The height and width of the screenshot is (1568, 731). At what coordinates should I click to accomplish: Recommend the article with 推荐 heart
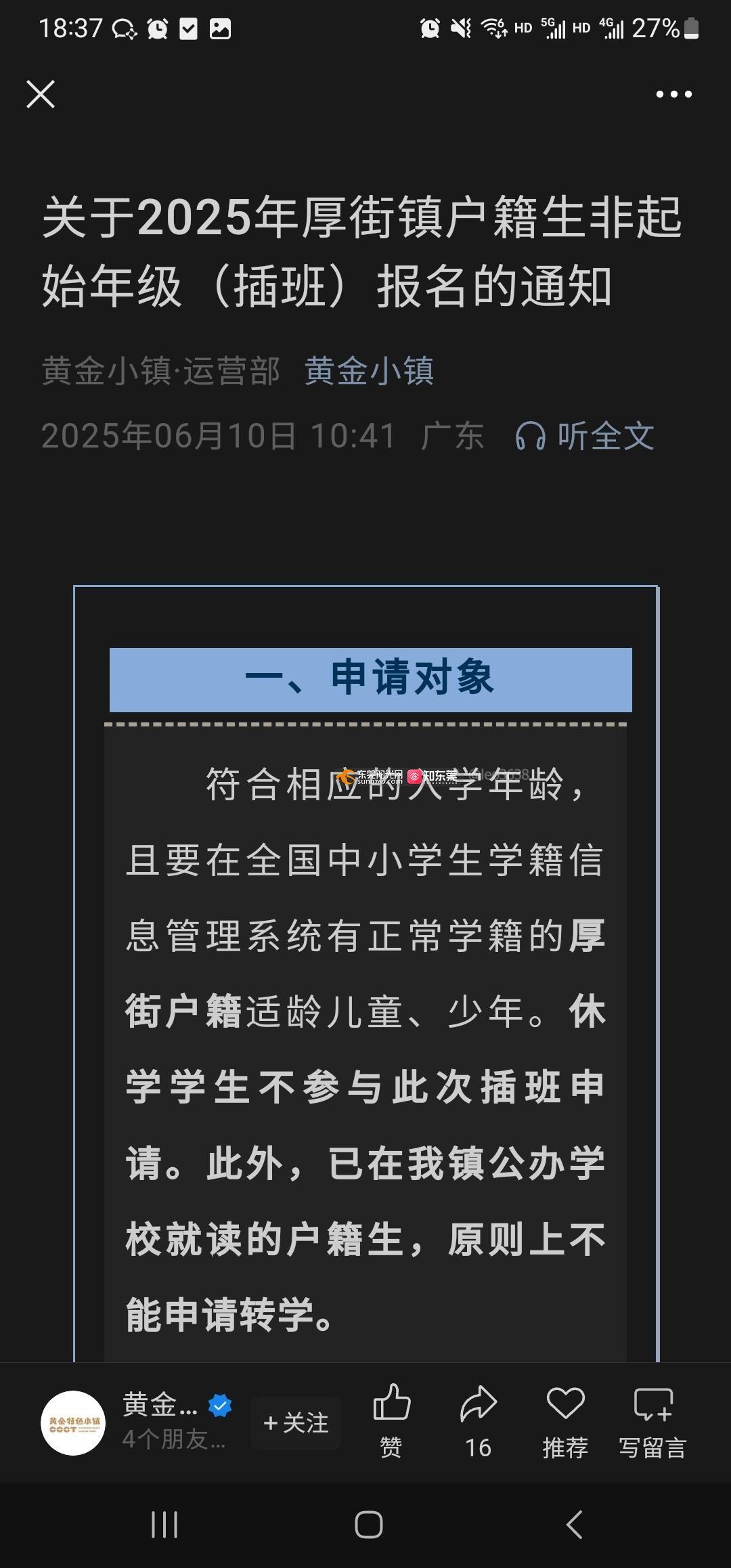[x=565, y=1421]
